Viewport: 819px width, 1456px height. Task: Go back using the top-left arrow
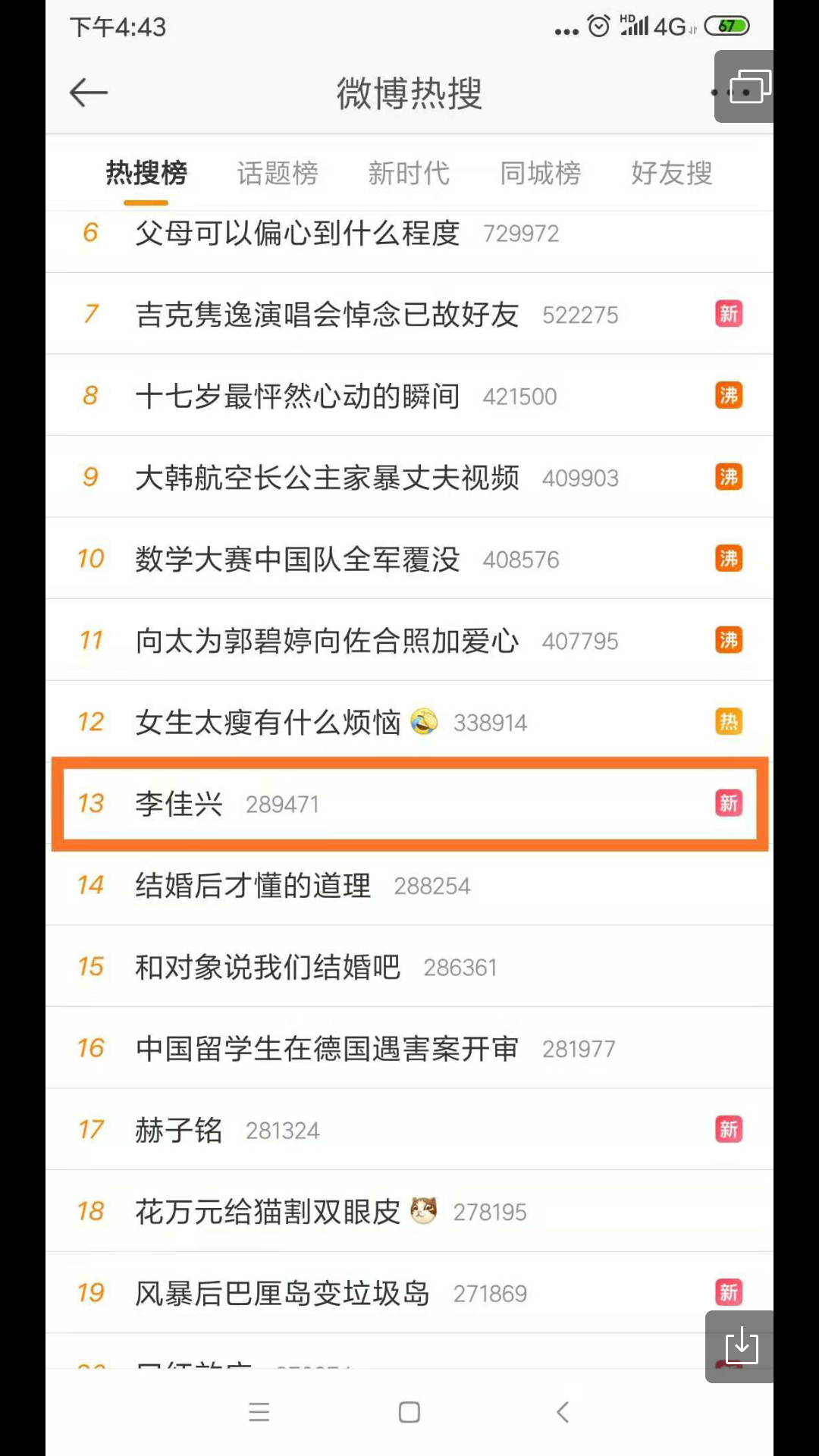tap(89, 93)
